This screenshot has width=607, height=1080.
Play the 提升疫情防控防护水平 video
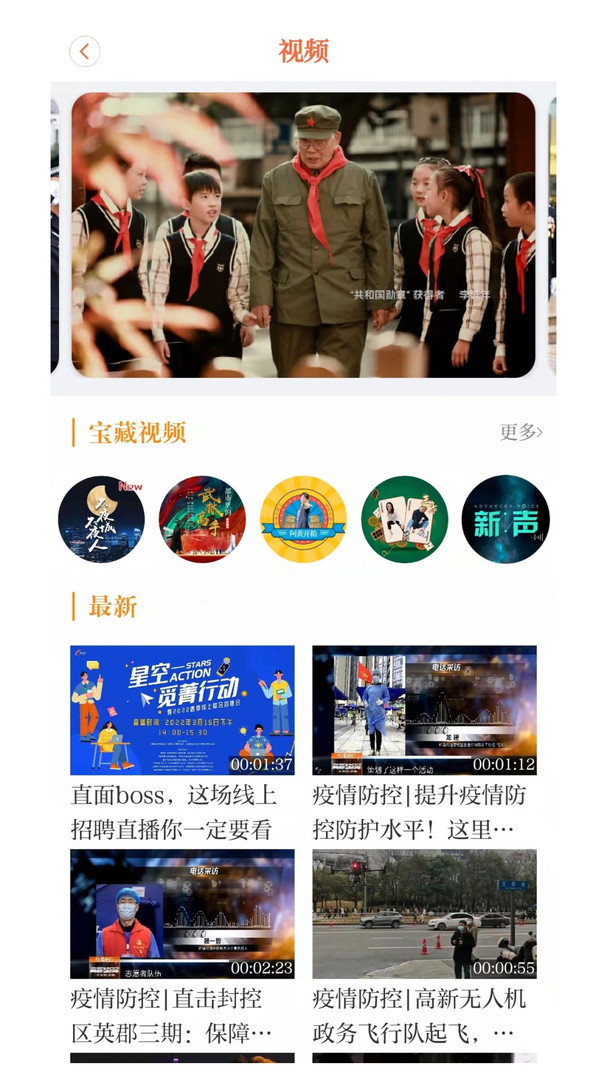424,710
